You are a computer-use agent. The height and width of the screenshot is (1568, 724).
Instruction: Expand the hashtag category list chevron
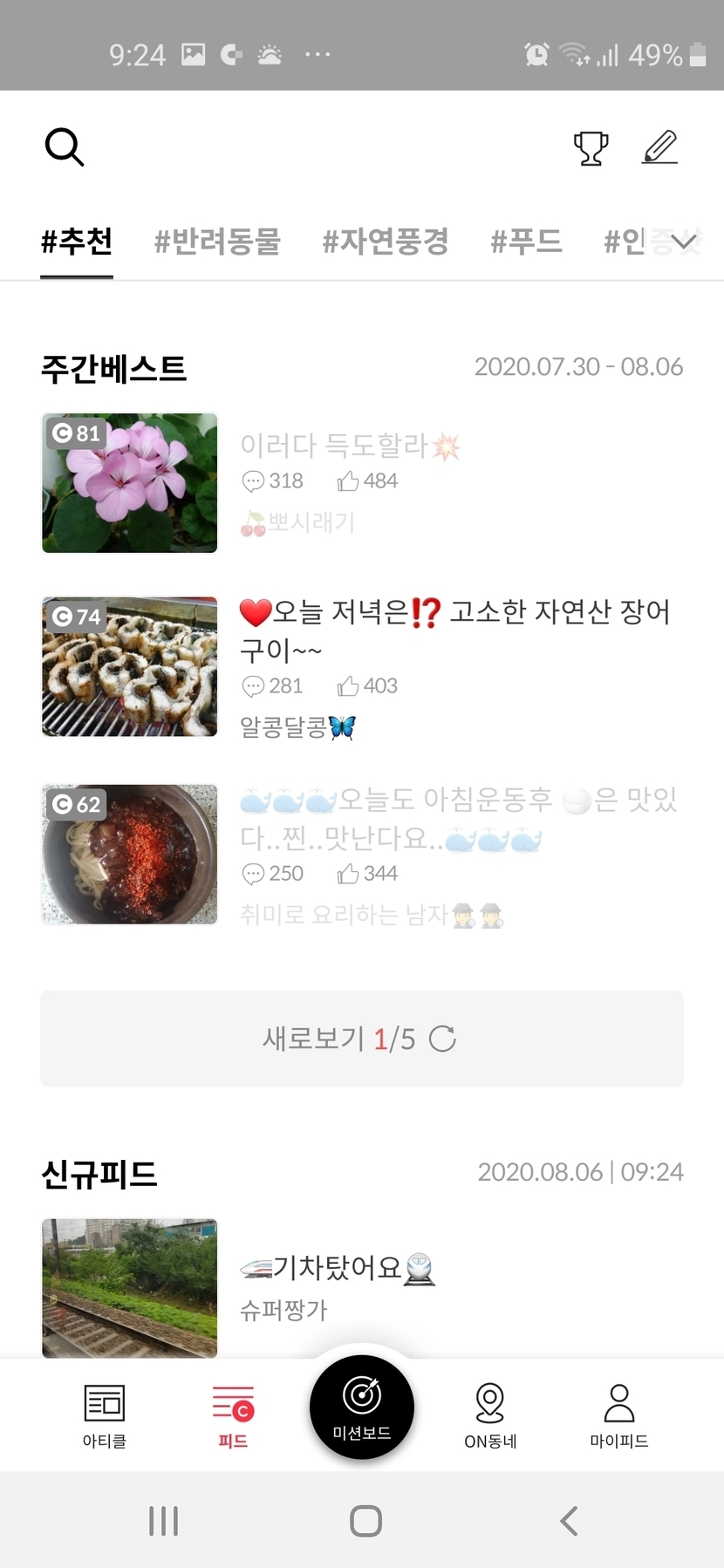pyautogui.click(x=685, y=242)
